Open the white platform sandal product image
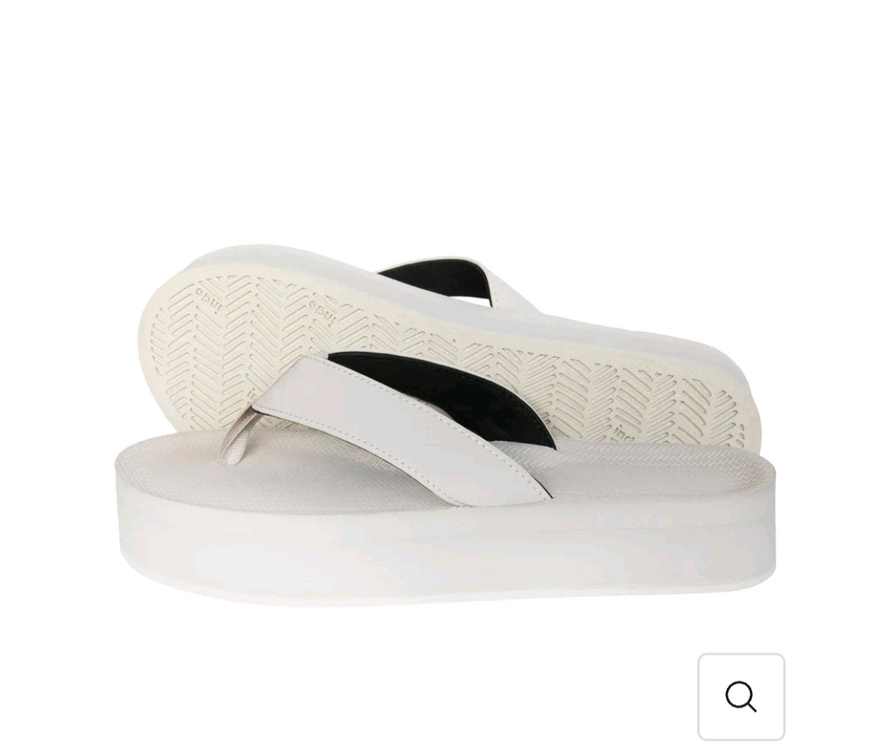 pyautogui.click(x=445, y=430)
